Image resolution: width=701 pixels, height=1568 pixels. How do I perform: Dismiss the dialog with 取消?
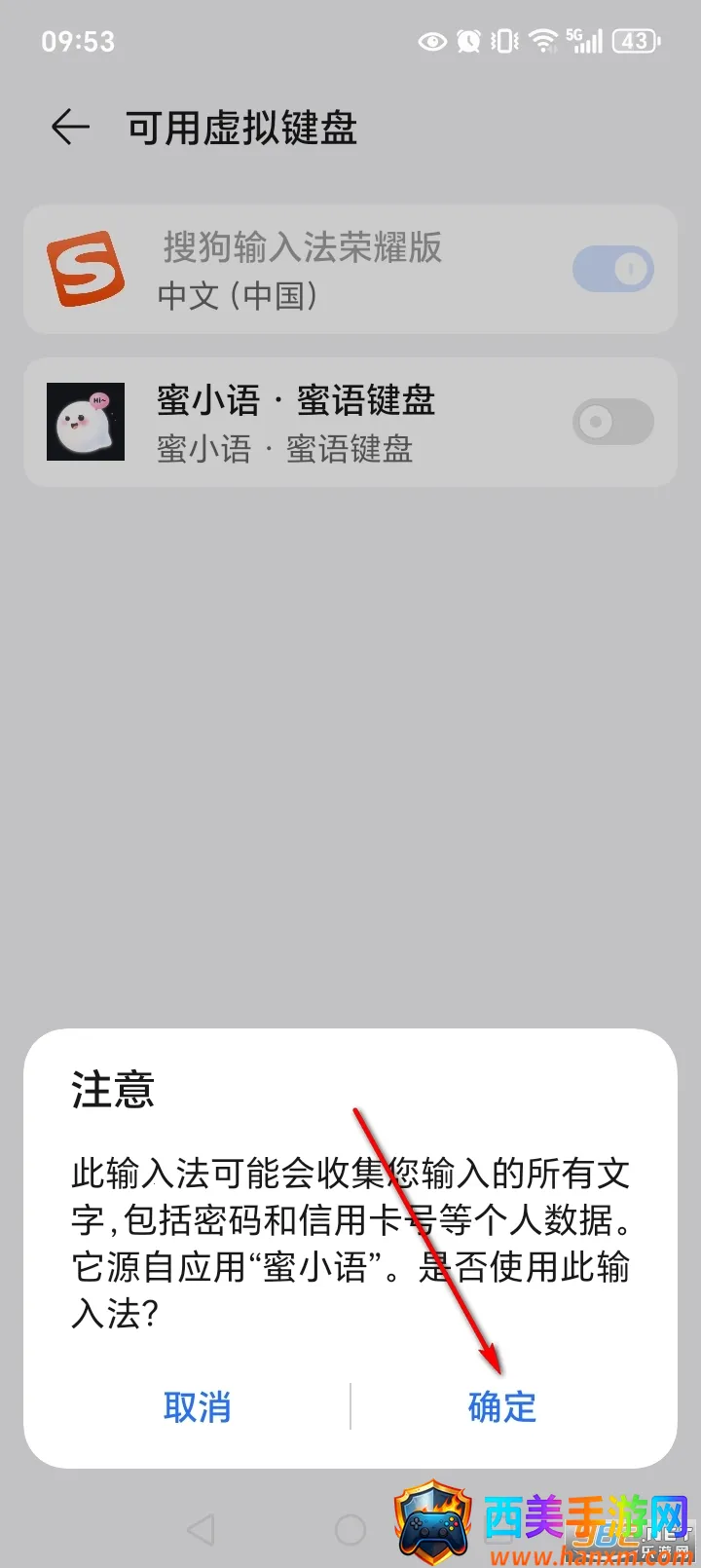199,1407
